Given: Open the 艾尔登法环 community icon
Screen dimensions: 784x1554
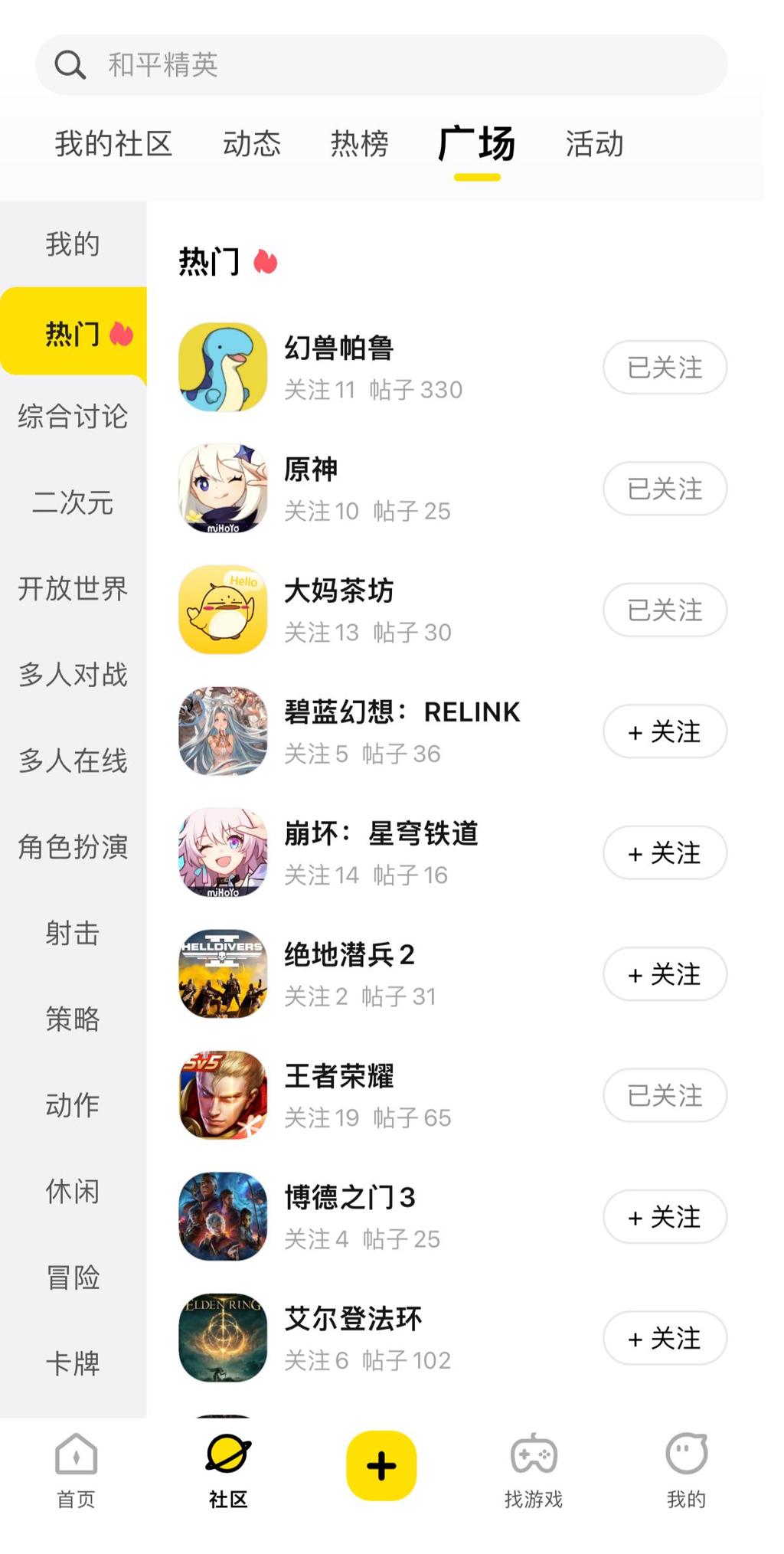Looking at the screenshot, I should (x=222, y=1338).
